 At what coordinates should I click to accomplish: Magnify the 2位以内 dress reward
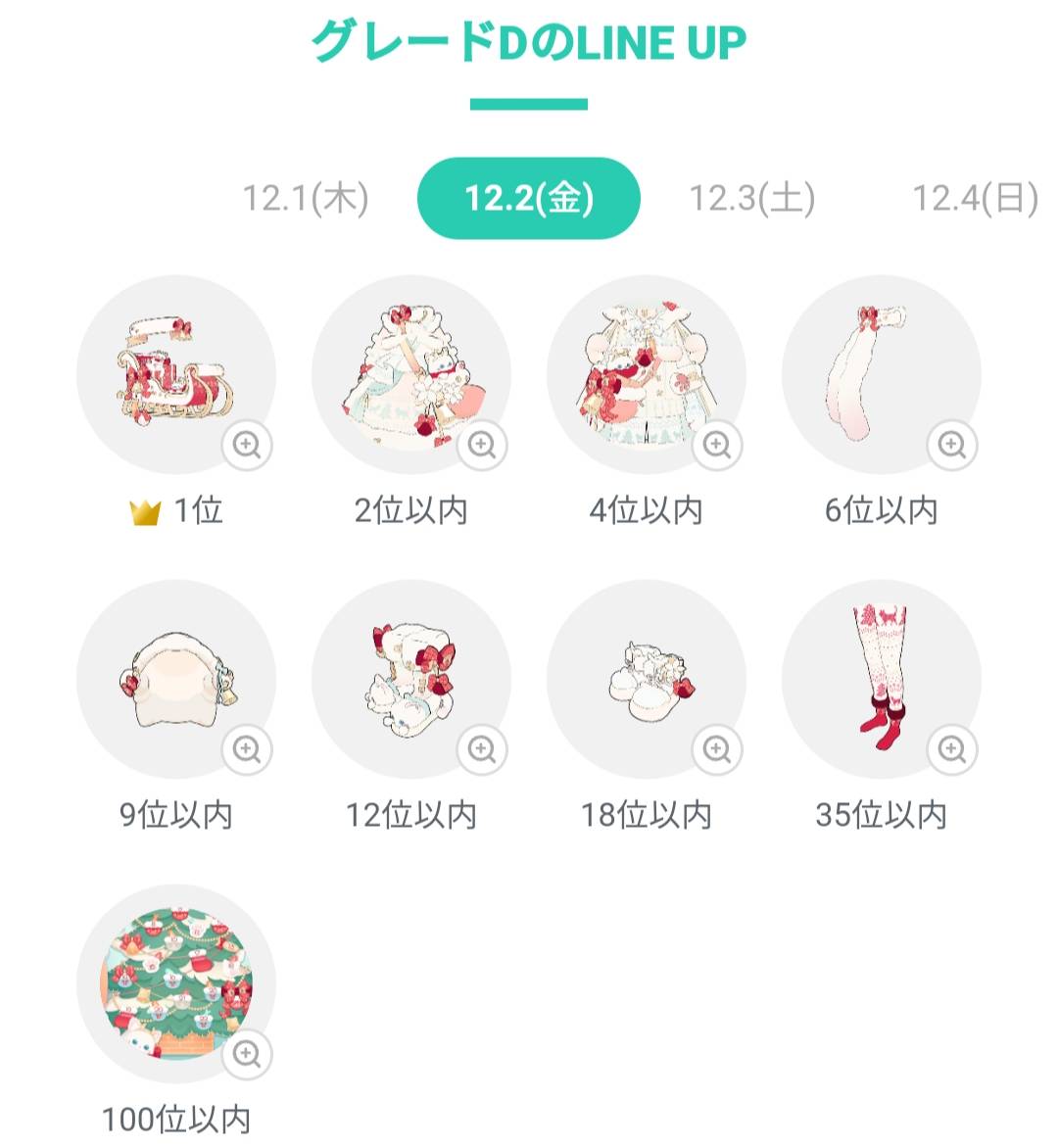point(482,446)
